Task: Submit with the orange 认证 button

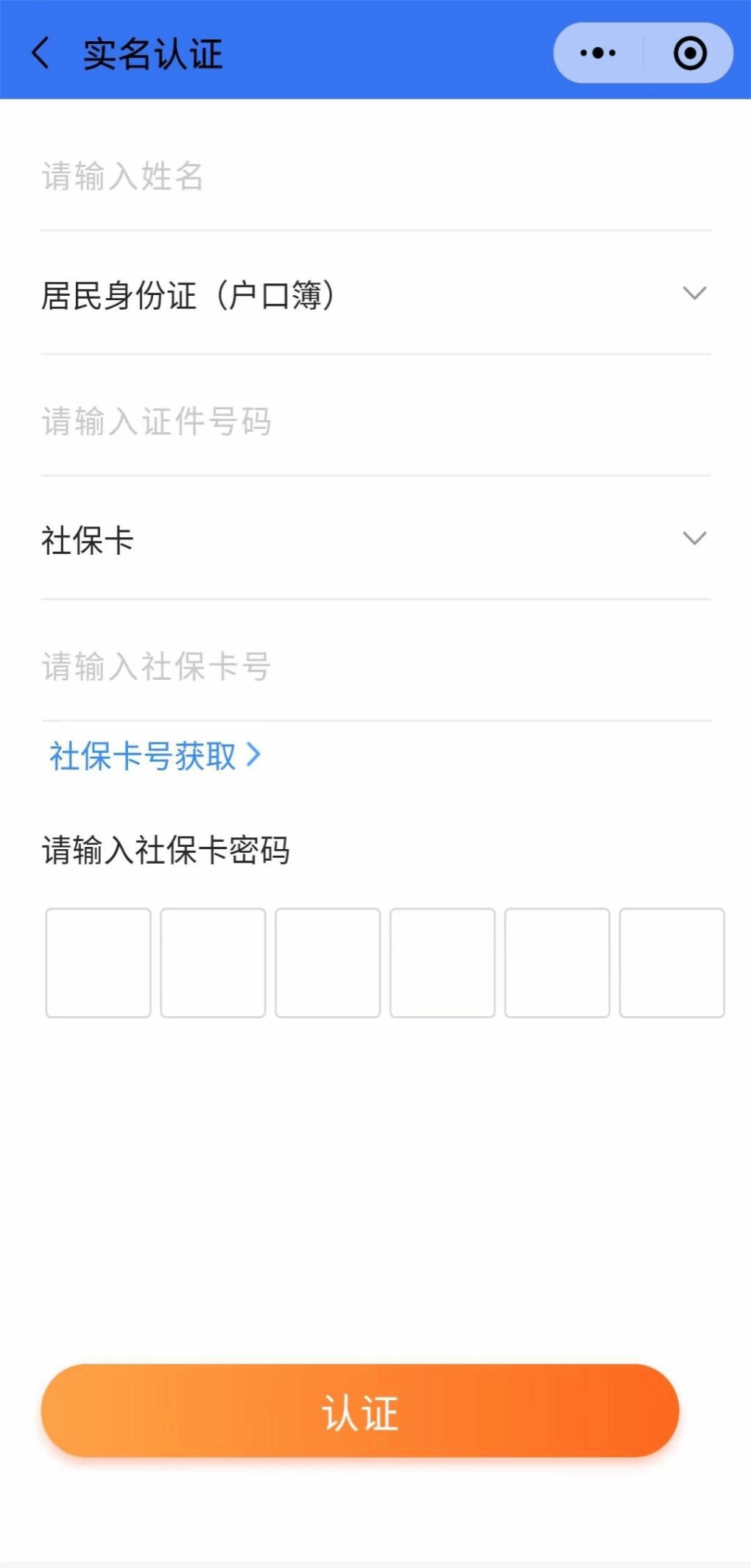Action: coord(359,1411)
